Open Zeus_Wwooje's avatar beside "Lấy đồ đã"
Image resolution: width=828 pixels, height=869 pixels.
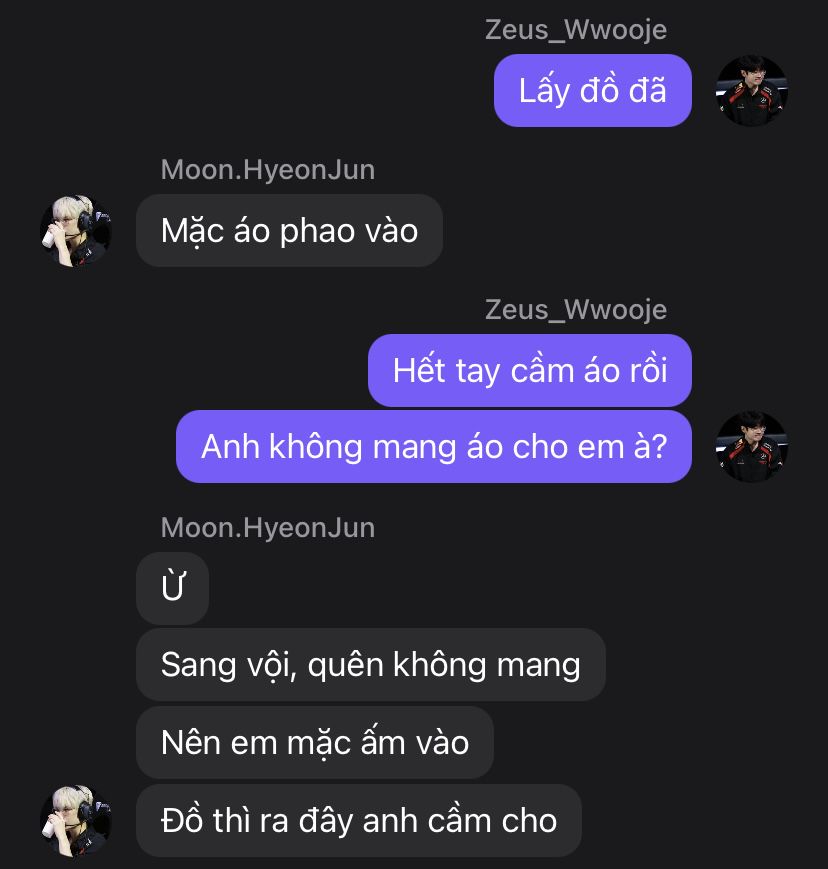(752, 91)
